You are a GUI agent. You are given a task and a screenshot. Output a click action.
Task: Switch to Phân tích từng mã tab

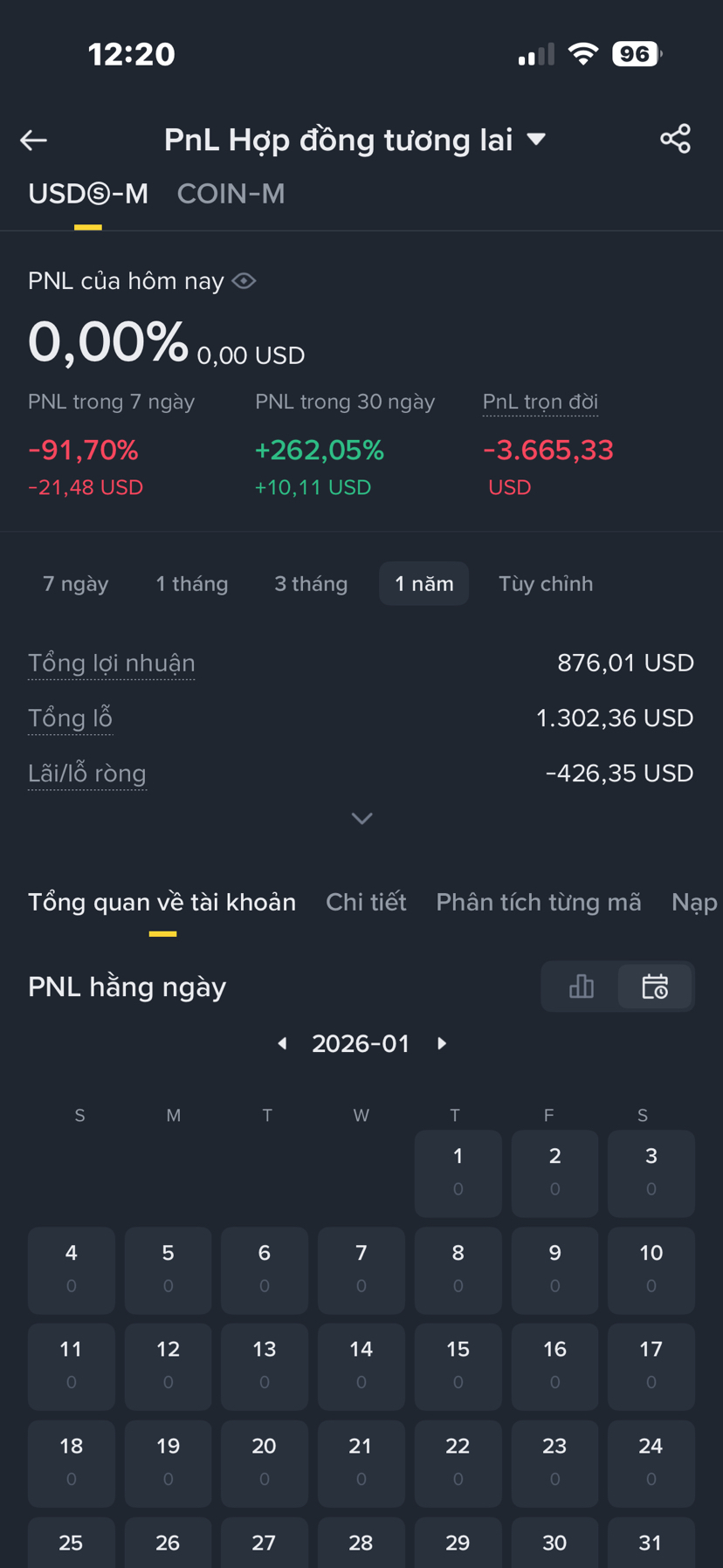coord(539,902)
